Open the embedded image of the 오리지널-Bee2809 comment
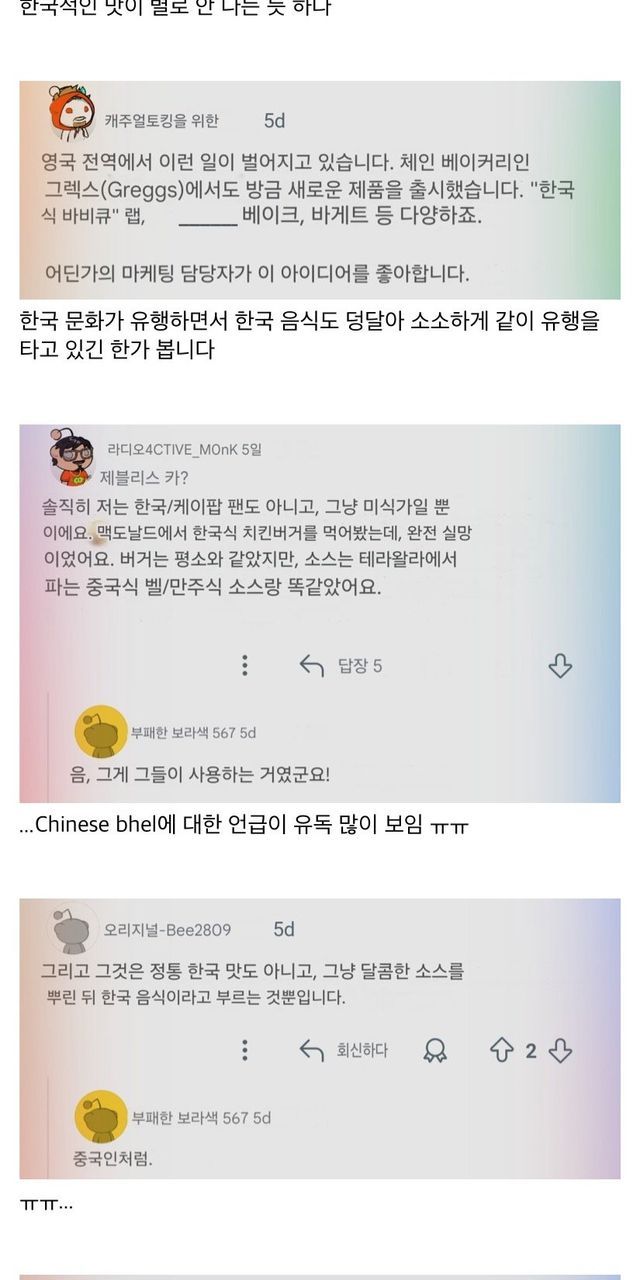The image size is (640, 1280). tap(320, 1038)
